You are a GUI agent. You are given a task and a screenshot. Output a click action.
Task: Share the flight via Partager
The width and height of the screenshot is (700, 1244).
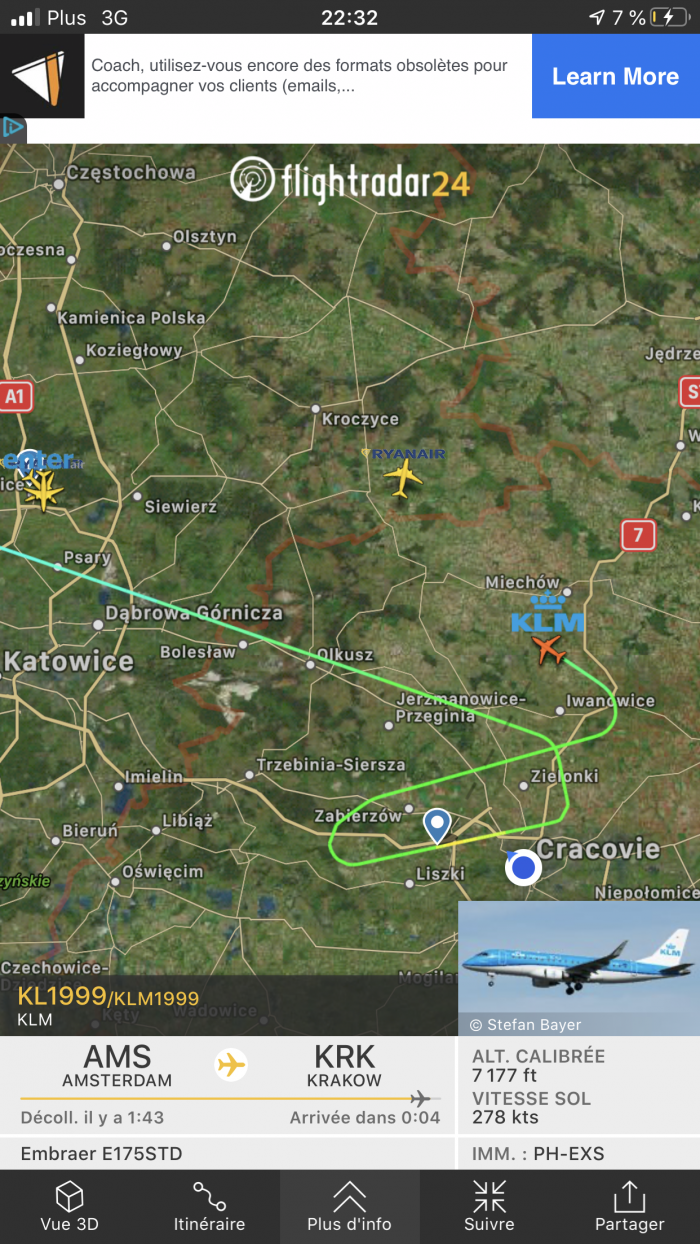pos(629,1206)
